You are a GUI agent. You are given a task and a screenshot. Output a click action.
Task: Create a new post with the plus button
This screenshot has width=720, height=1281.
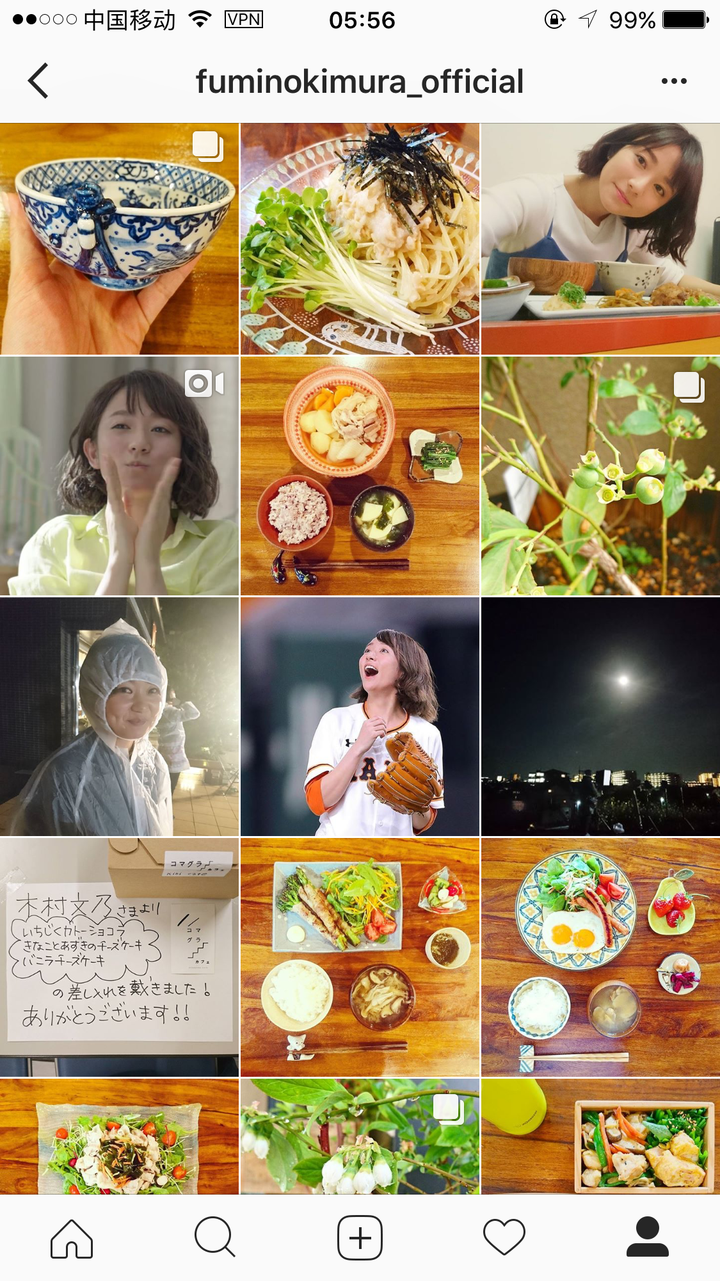point(360,1239)
